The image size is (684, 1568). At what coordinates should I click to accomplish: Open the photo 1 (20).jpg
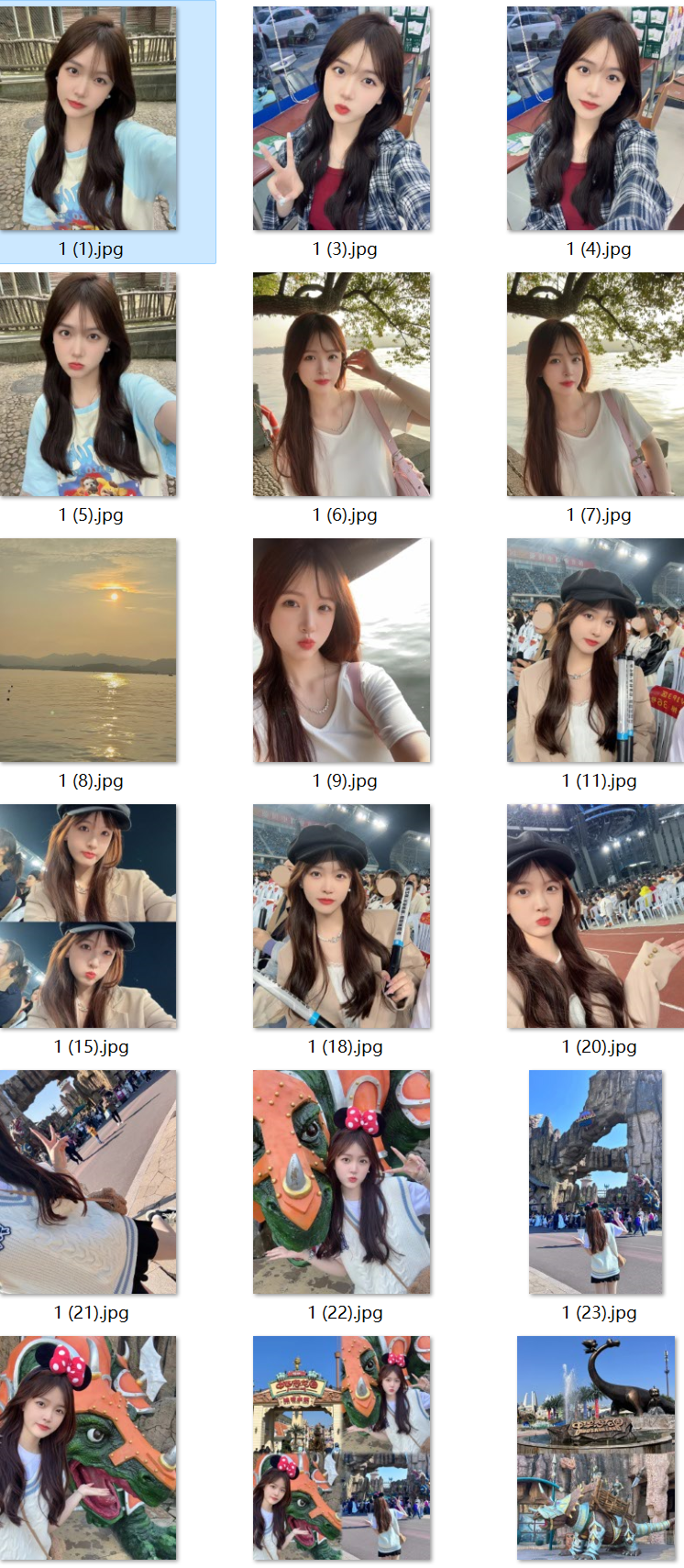pyautogui.click(x=595, y=917)
